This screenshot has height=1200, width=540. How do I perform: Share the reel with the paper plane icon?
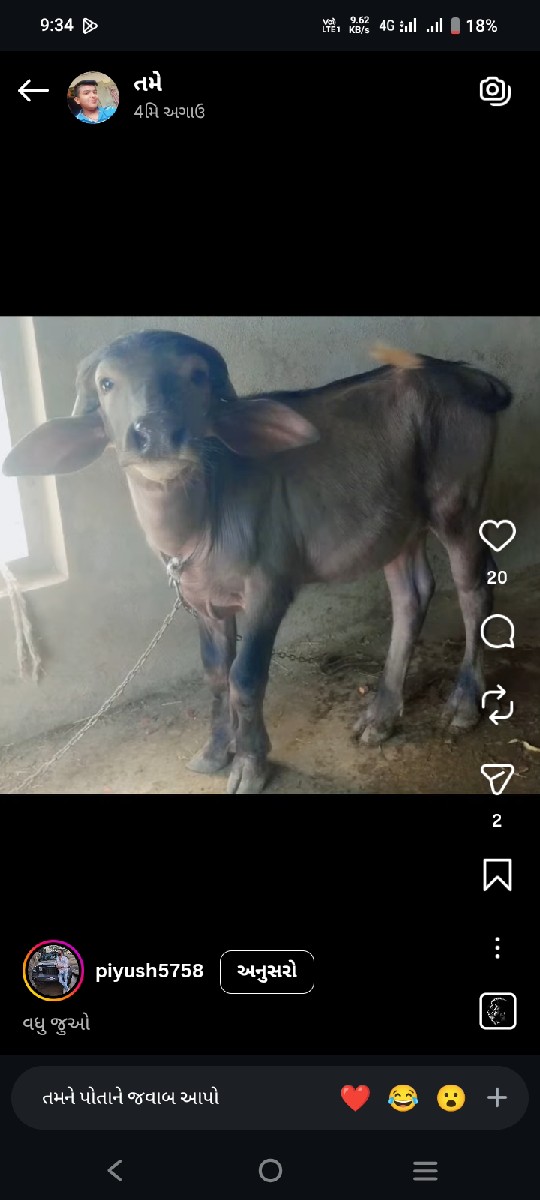pyautogui.click(x=497, y=779)
